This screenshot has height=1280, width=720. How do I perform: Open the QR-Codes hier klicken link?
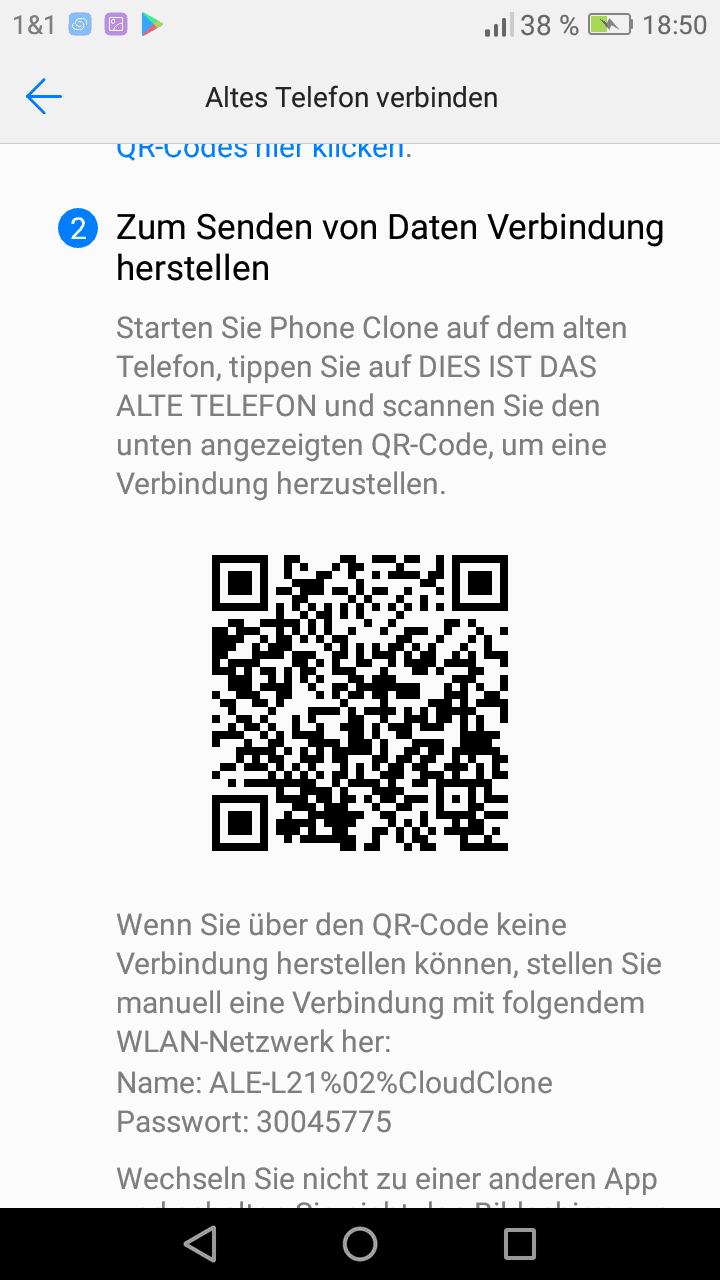tap(264, 150)
